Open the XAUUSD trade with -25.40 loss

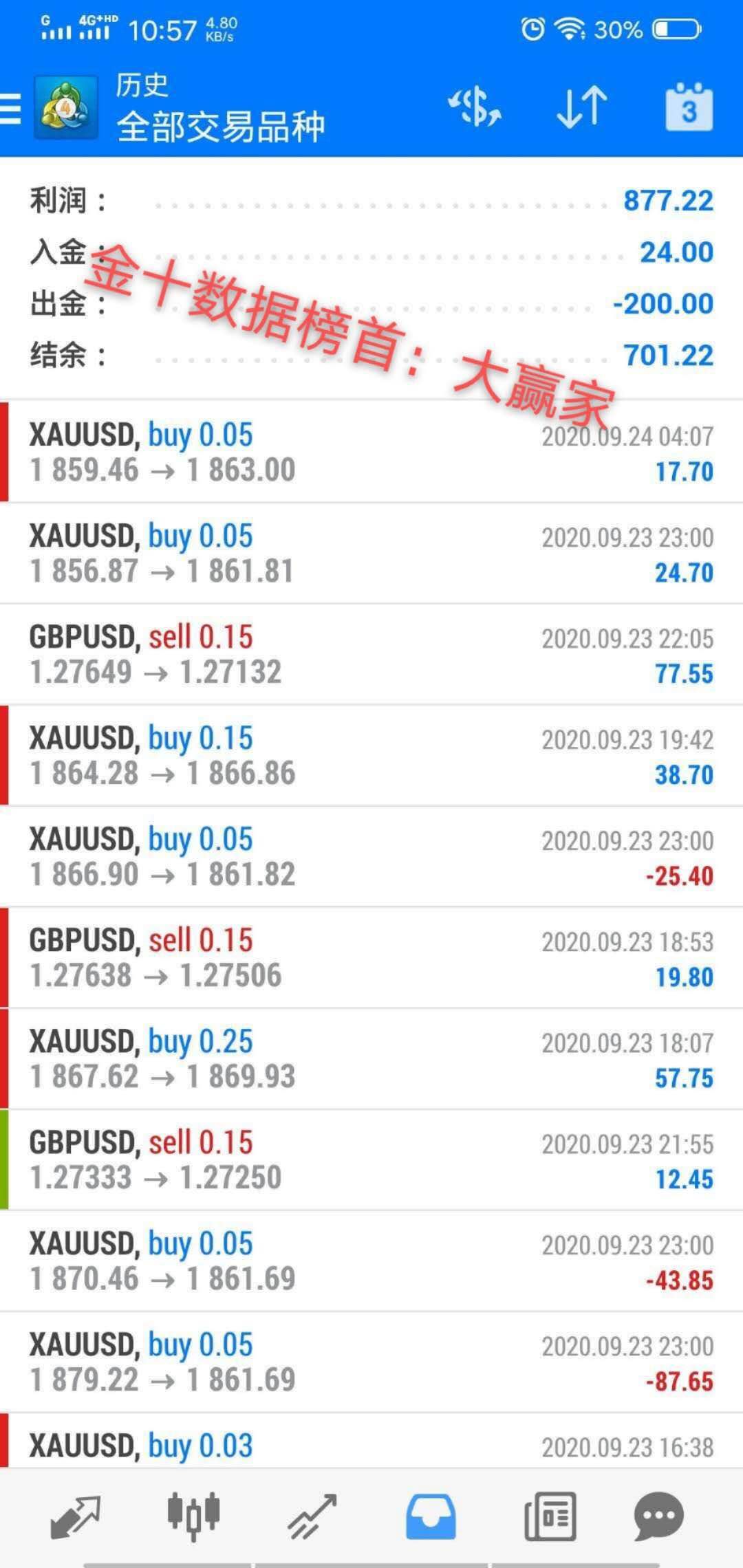click(371, 857)
